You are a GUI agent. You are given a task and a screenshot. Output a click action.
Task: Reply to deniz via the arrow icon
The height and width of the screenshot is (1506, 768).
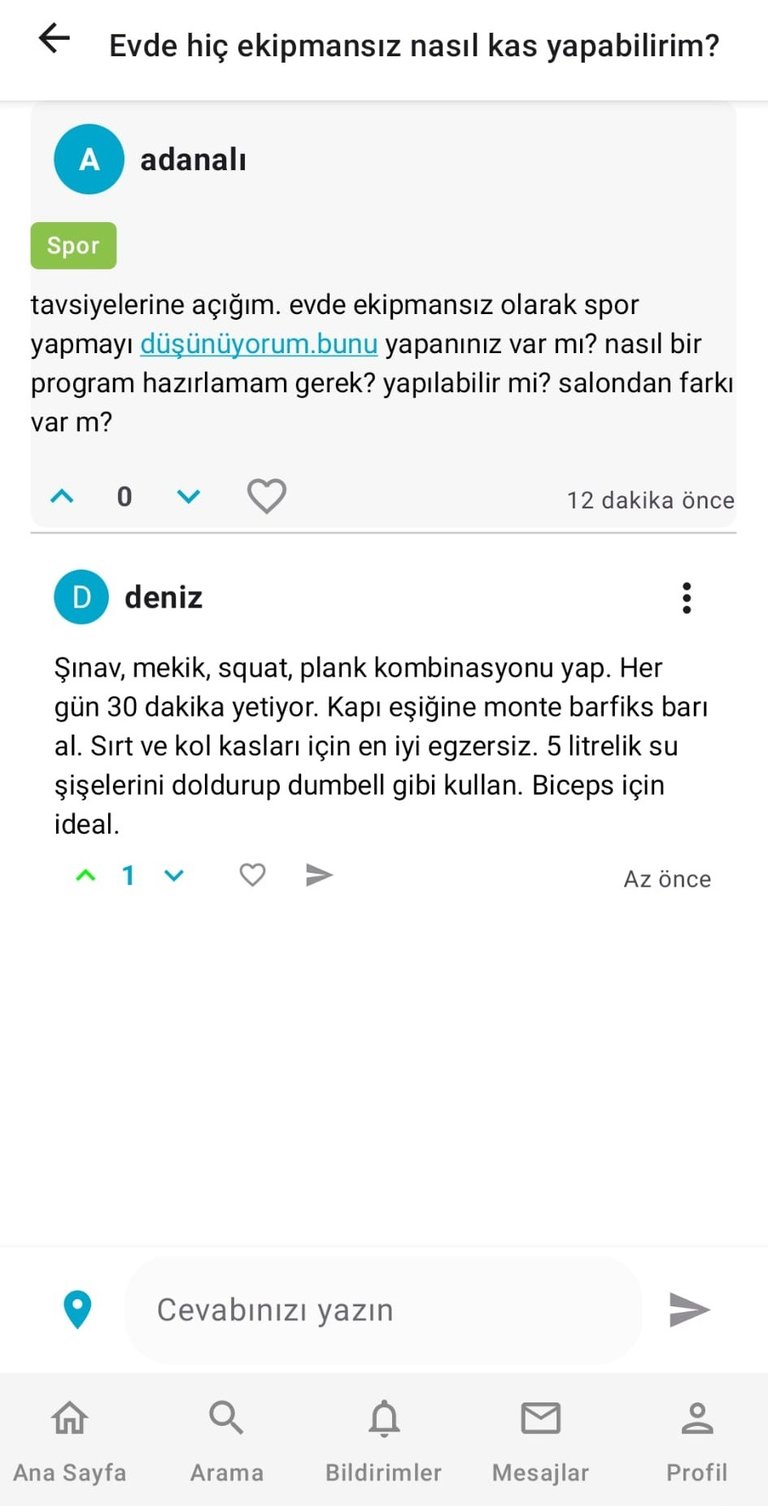[x=319, y=875]
